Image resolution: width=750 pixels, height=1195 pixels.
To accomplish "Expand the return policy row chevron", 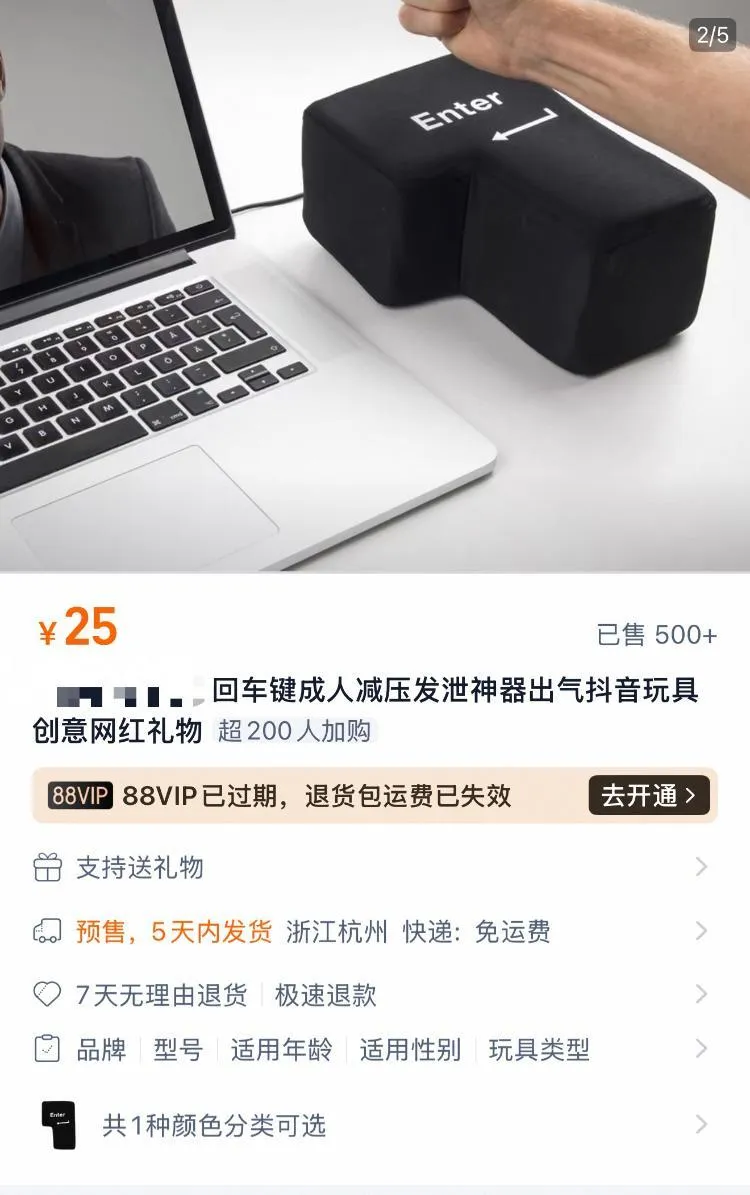I will click(700, 995).
